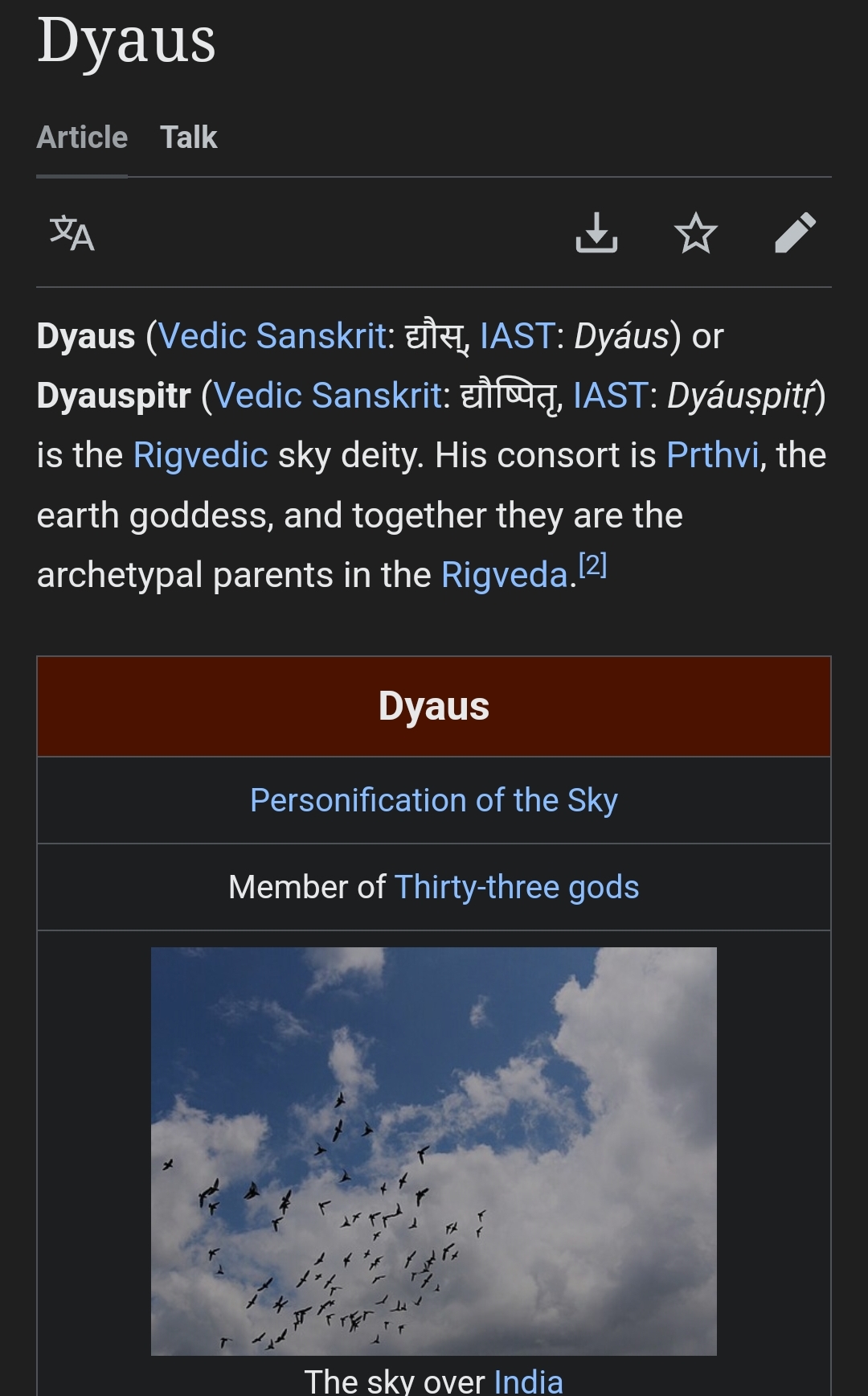Open Personification of the Sky link
Screen dimensions: 868x1396
tap(434, 800)
